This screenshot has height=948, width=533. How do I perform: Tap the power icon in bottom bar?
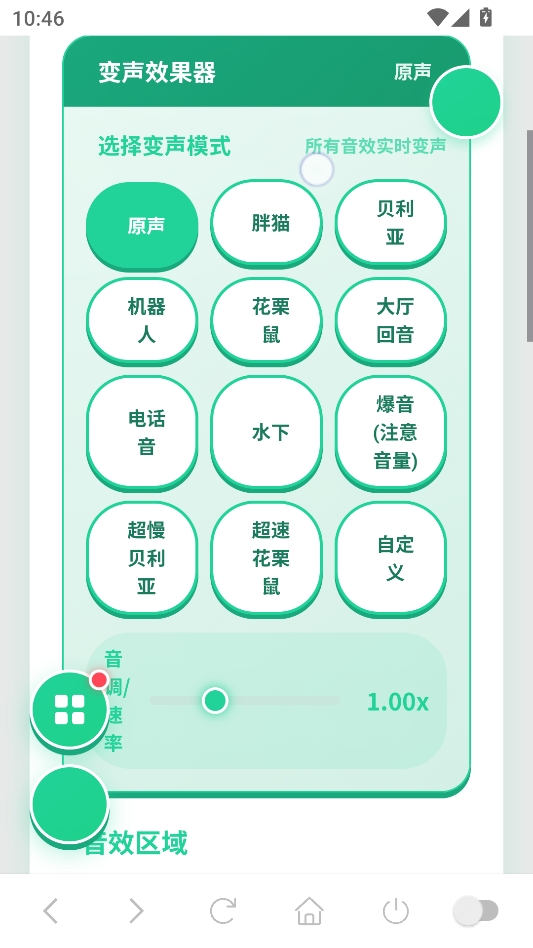pos(396,911)
